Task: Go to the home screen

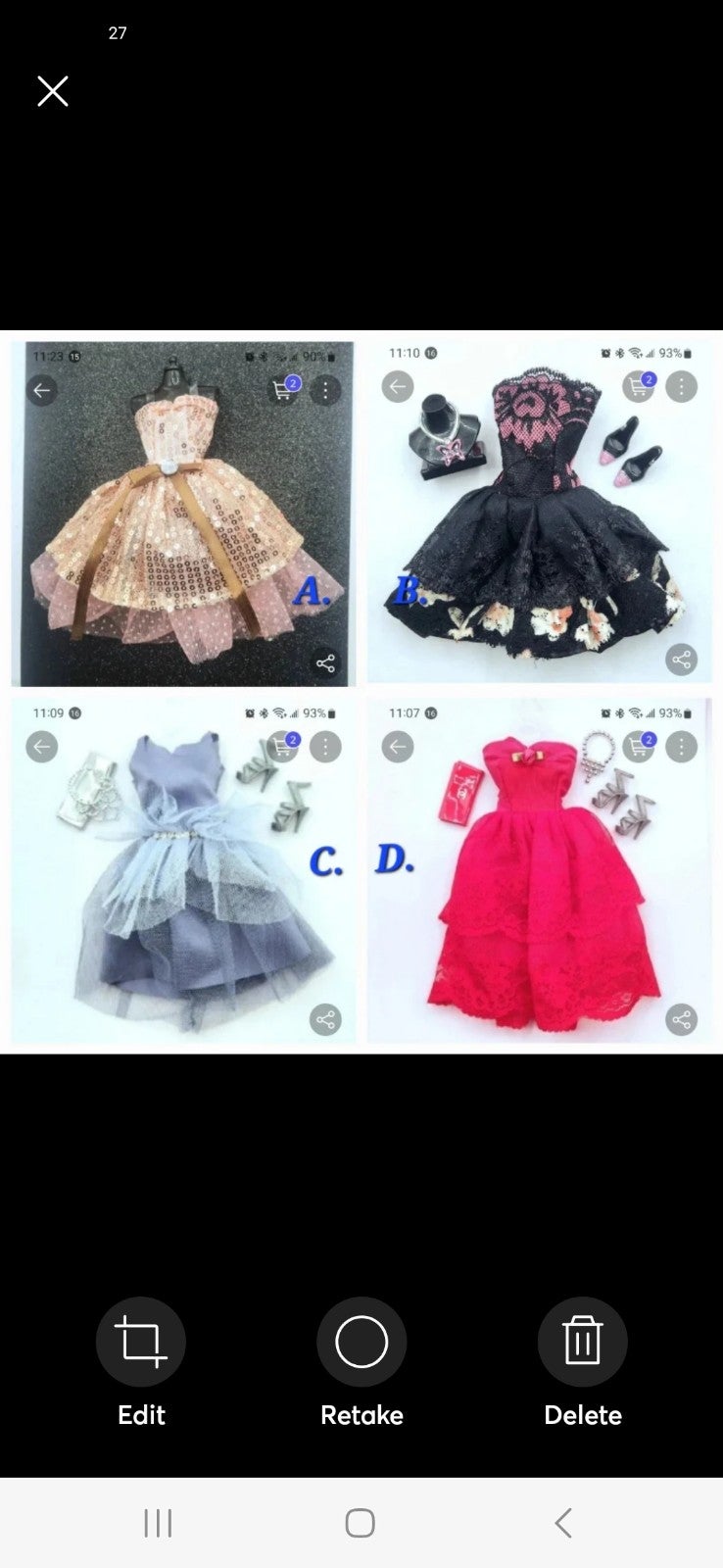Action: click(x=361, y=1523)
